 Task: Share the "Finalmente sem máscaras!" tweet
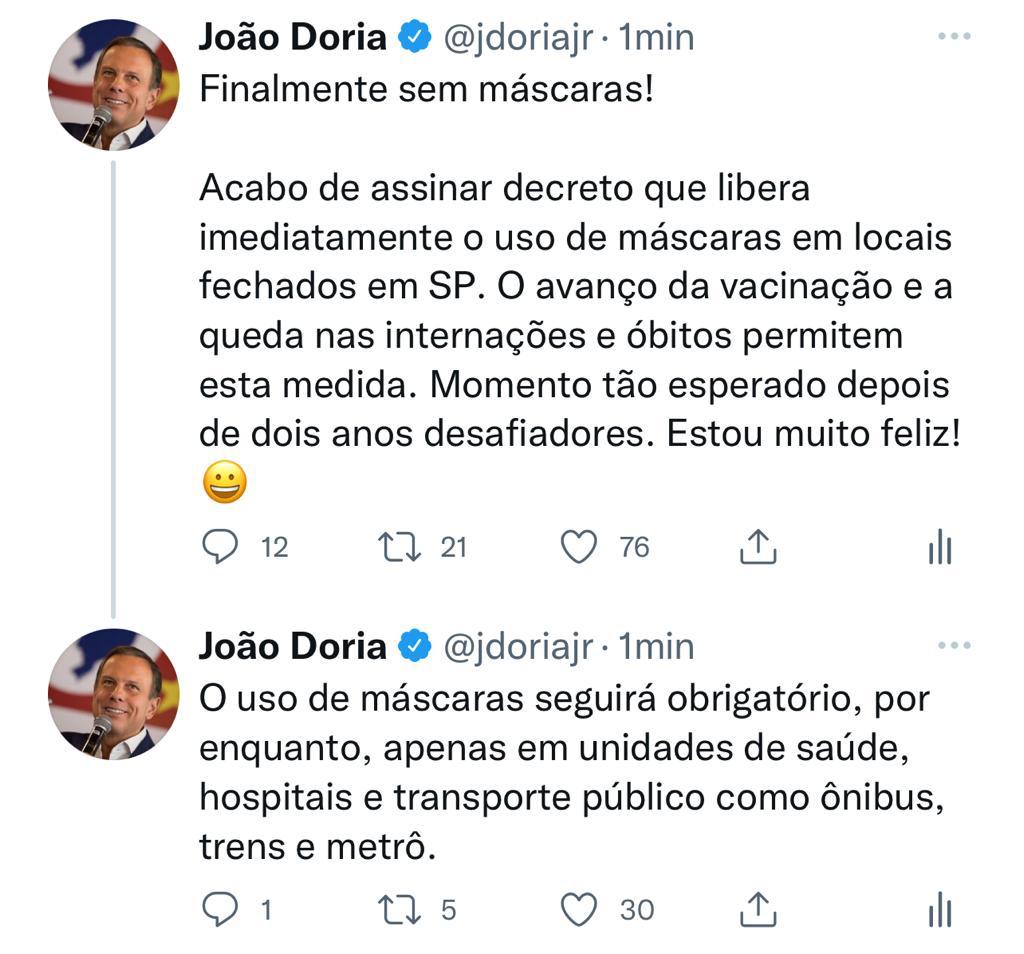click(x=758, y=547)
